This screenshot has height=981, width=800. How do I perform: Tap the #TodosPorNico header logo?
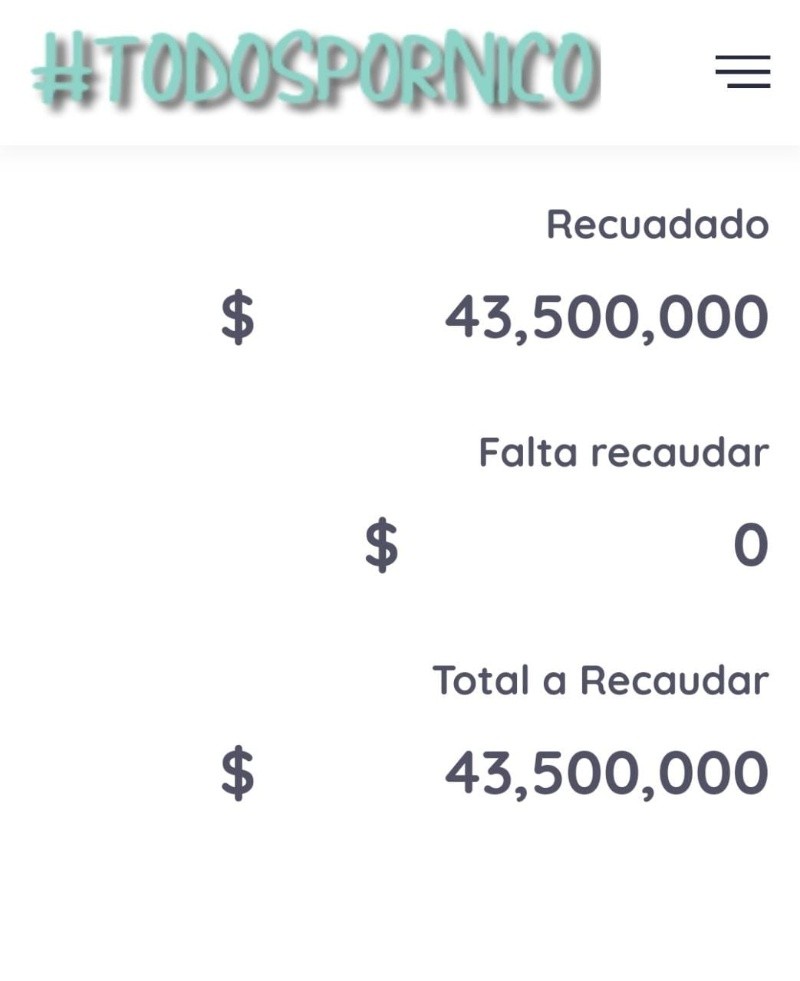click(x=315, y=70)
